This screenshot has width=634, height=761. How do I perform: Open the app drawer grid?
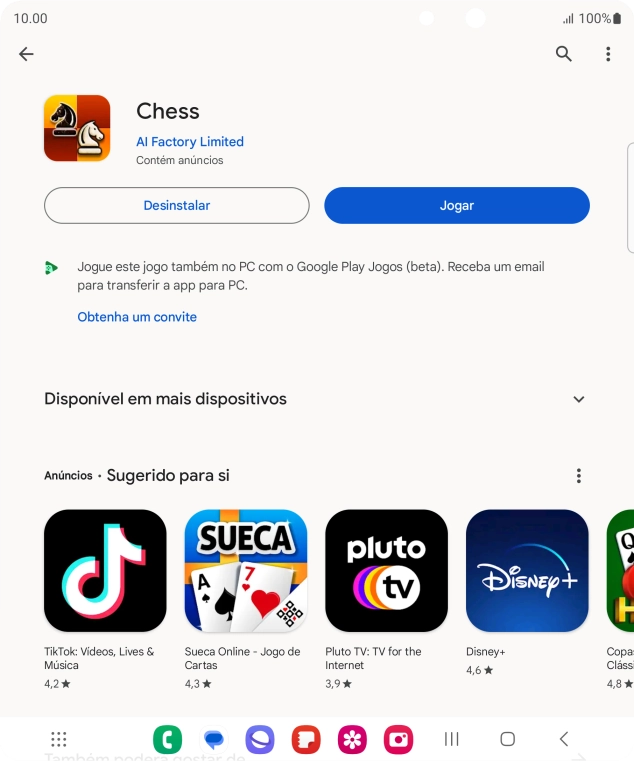click(59, 739)
